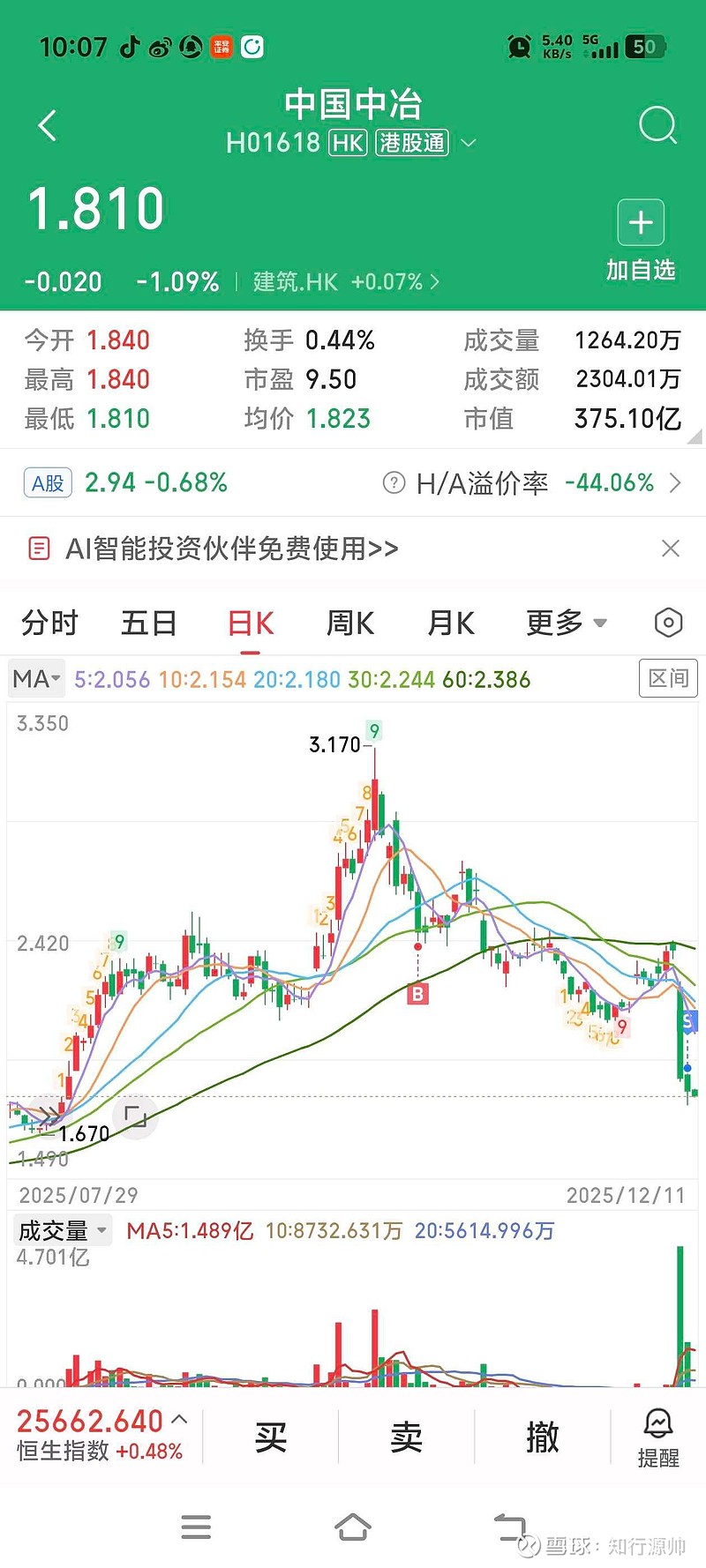Tap the H/A溢价率 question mark icon

coord(394,483)
